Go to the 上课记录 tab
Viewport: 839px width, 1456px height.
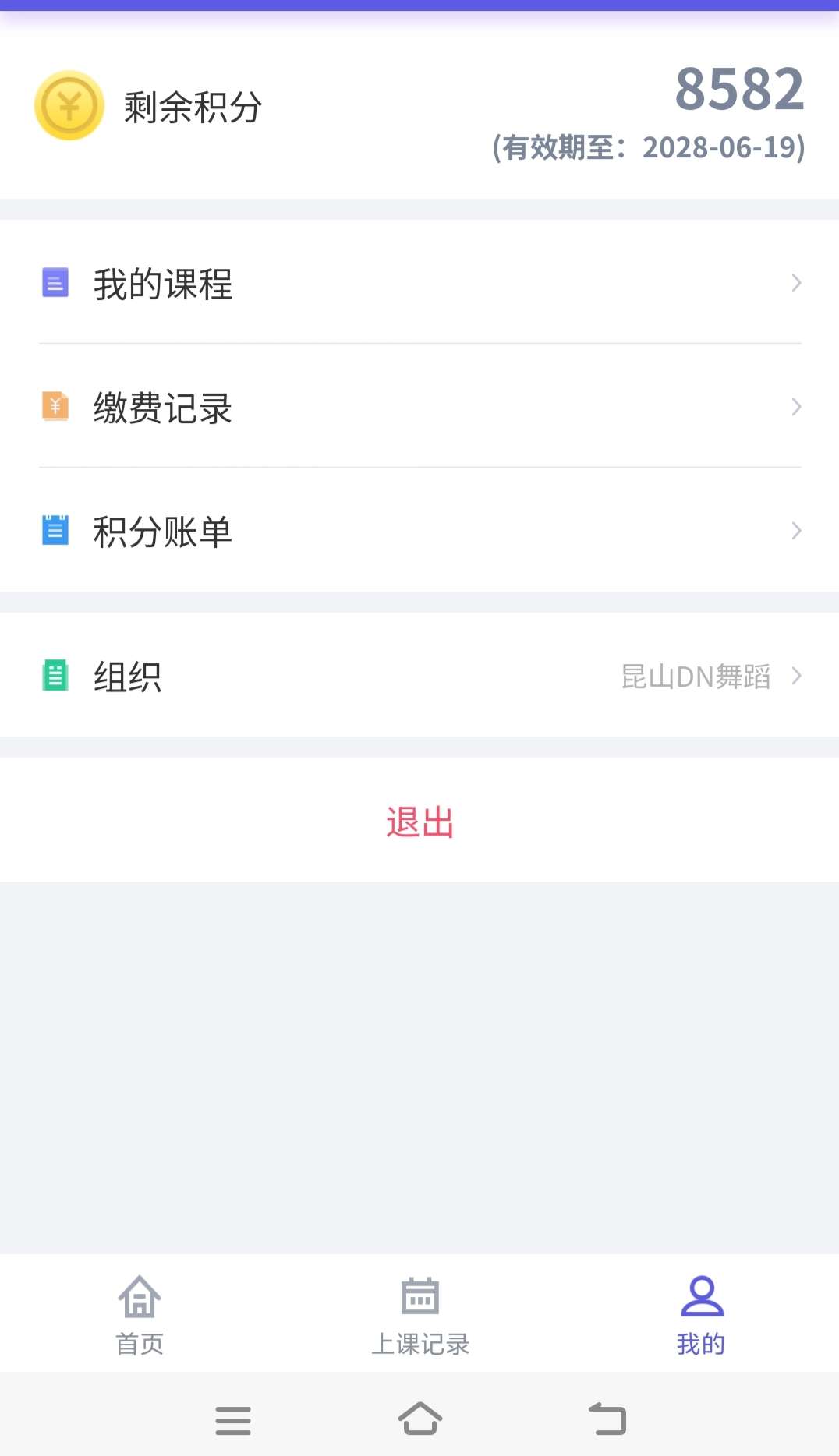(419, 1316)
